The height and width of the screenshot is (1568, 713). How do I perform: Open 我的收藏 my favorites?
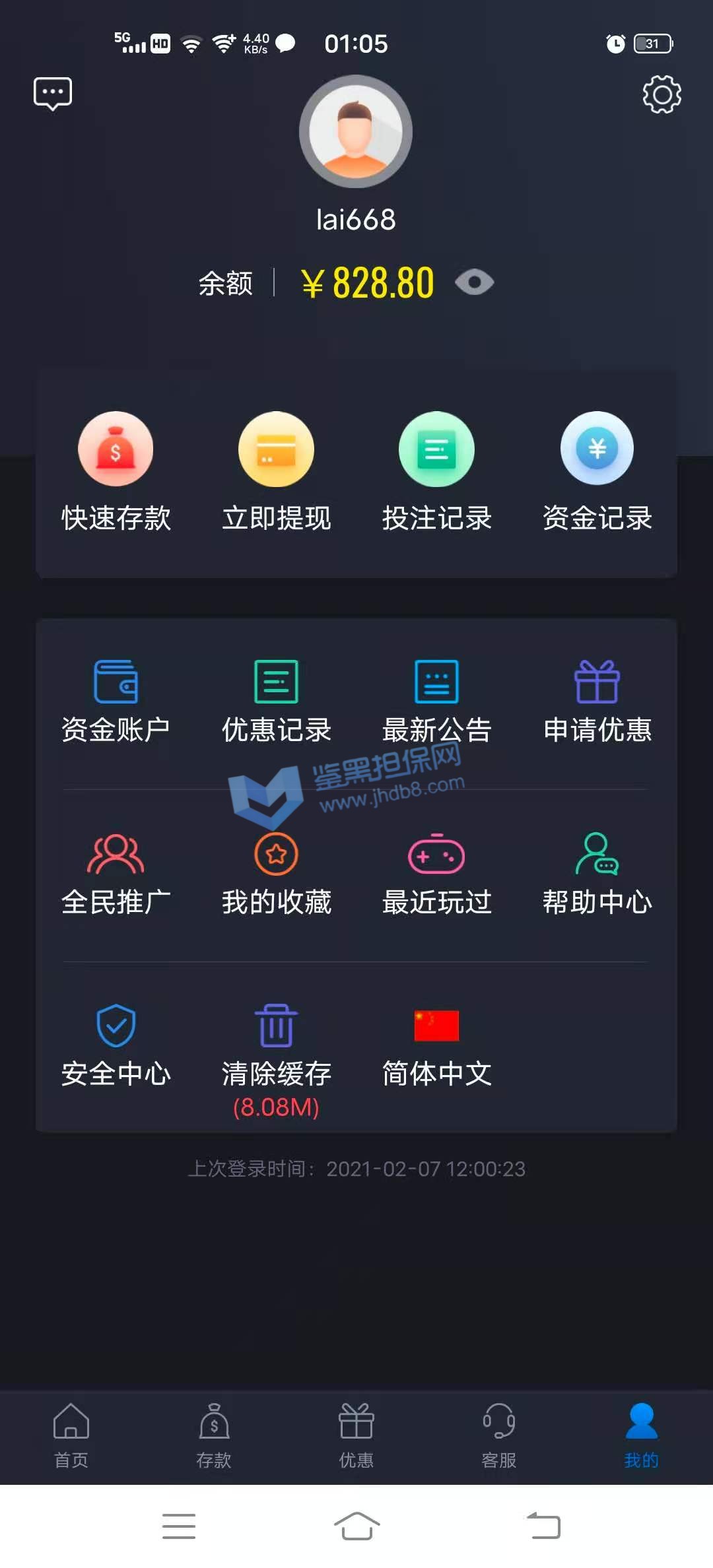pos(276,874)
